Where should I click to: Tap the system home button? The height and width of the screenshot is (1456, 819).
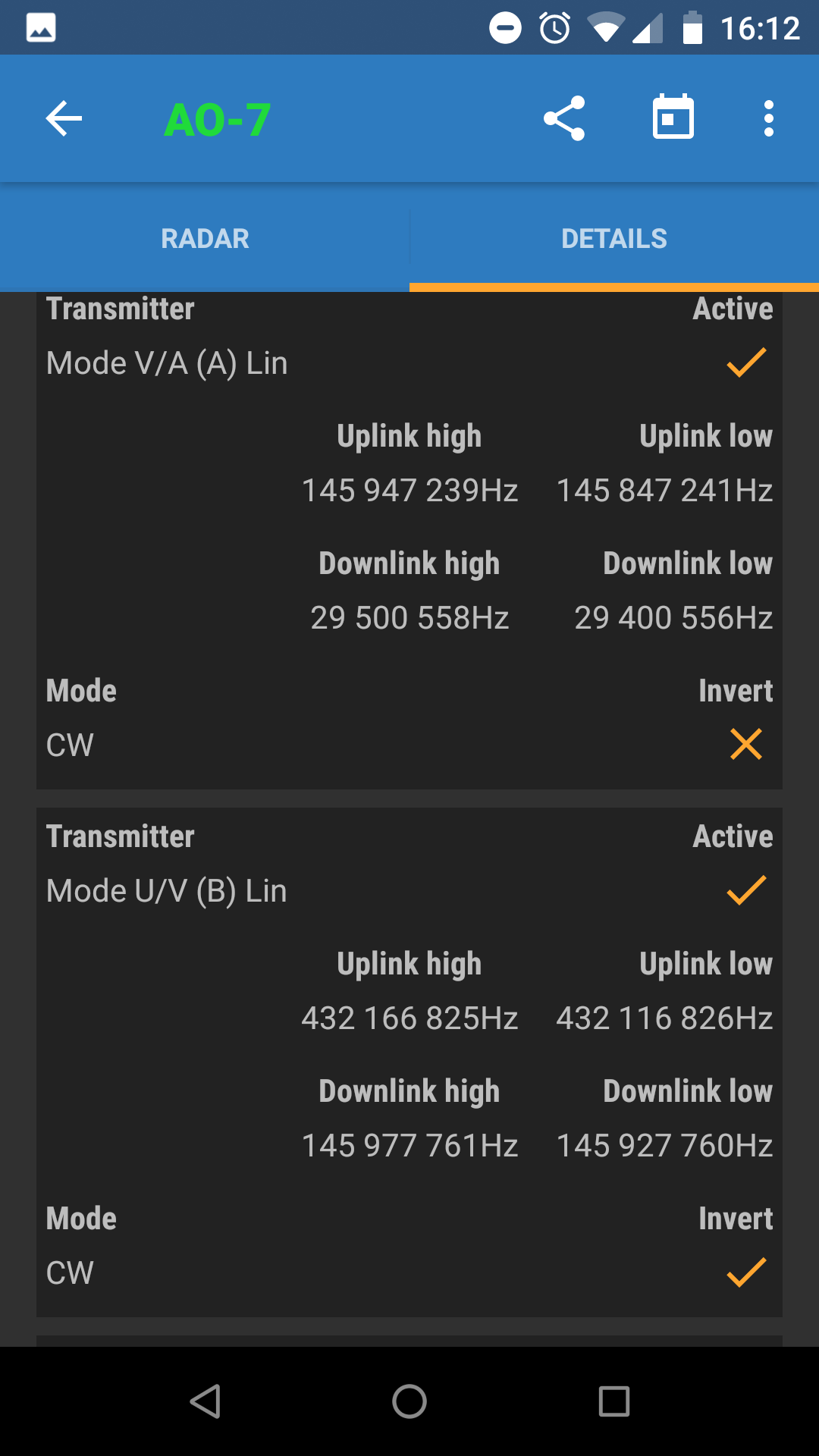409,1401
